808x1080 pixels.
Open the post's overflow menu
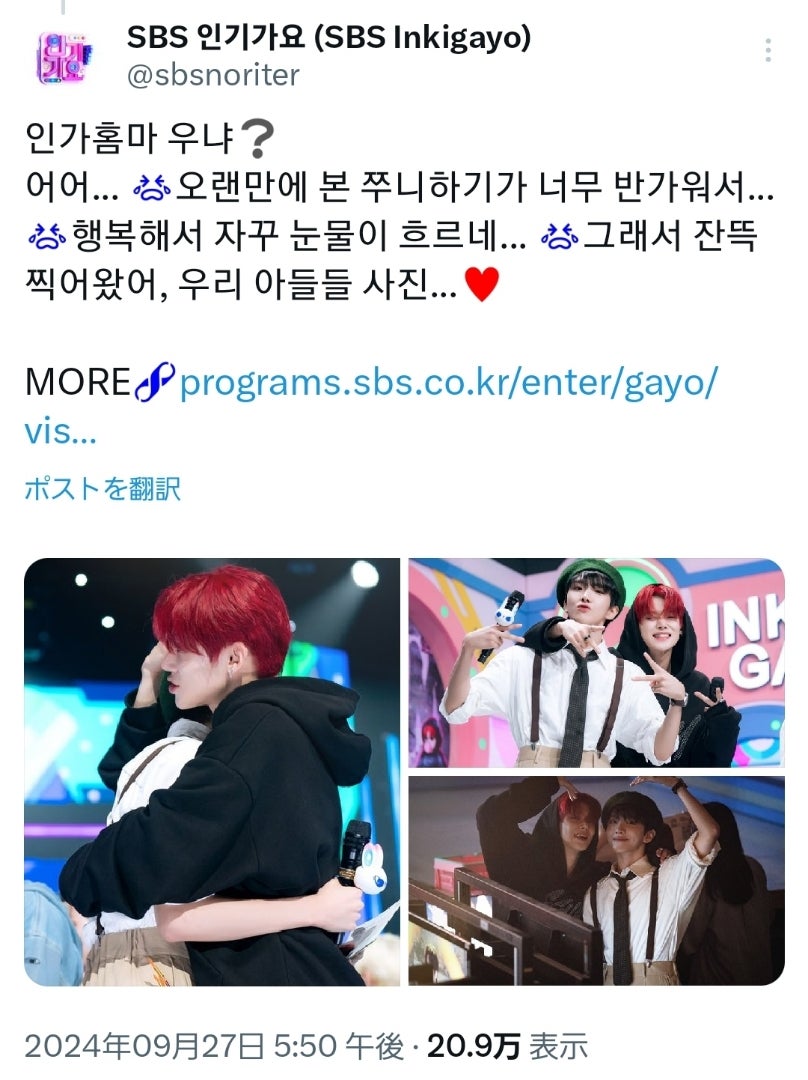(x=768, y=51)
